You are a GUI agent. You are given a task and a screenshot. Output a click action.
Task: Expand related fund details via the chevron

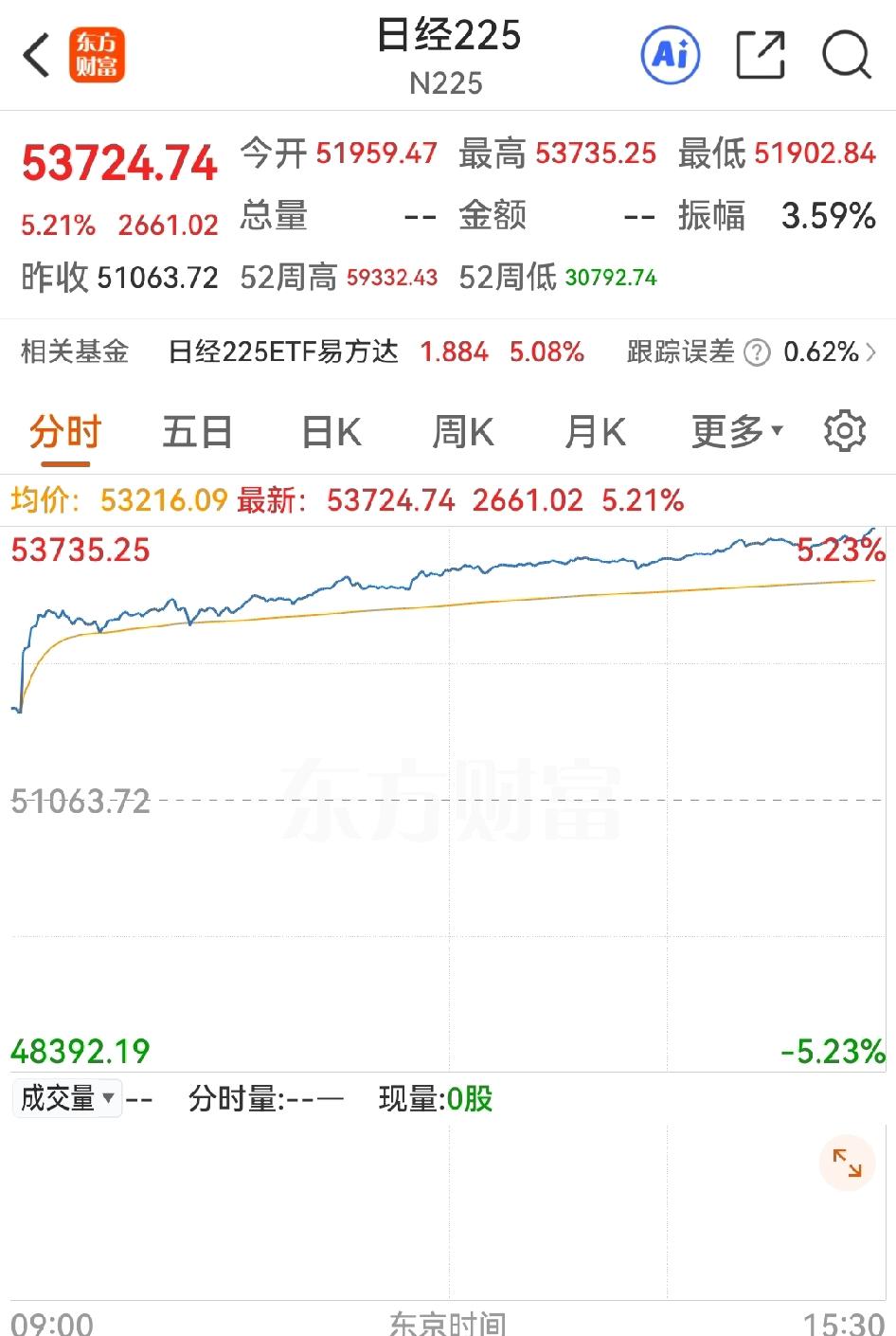[872, 352]
